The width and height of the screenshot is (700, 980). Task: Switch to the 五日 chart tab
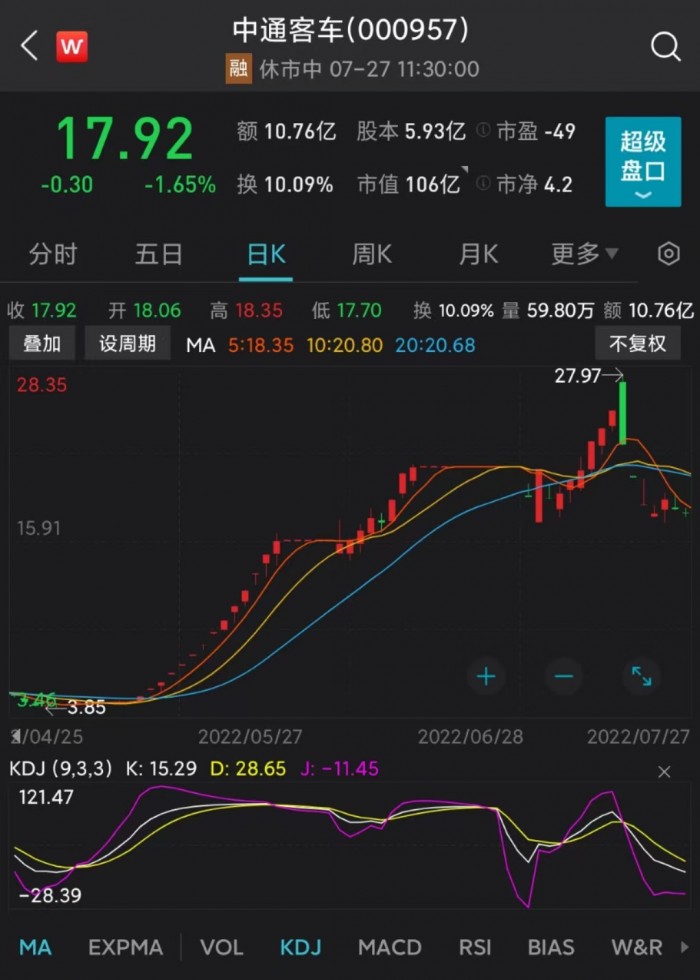pos(159,254)
